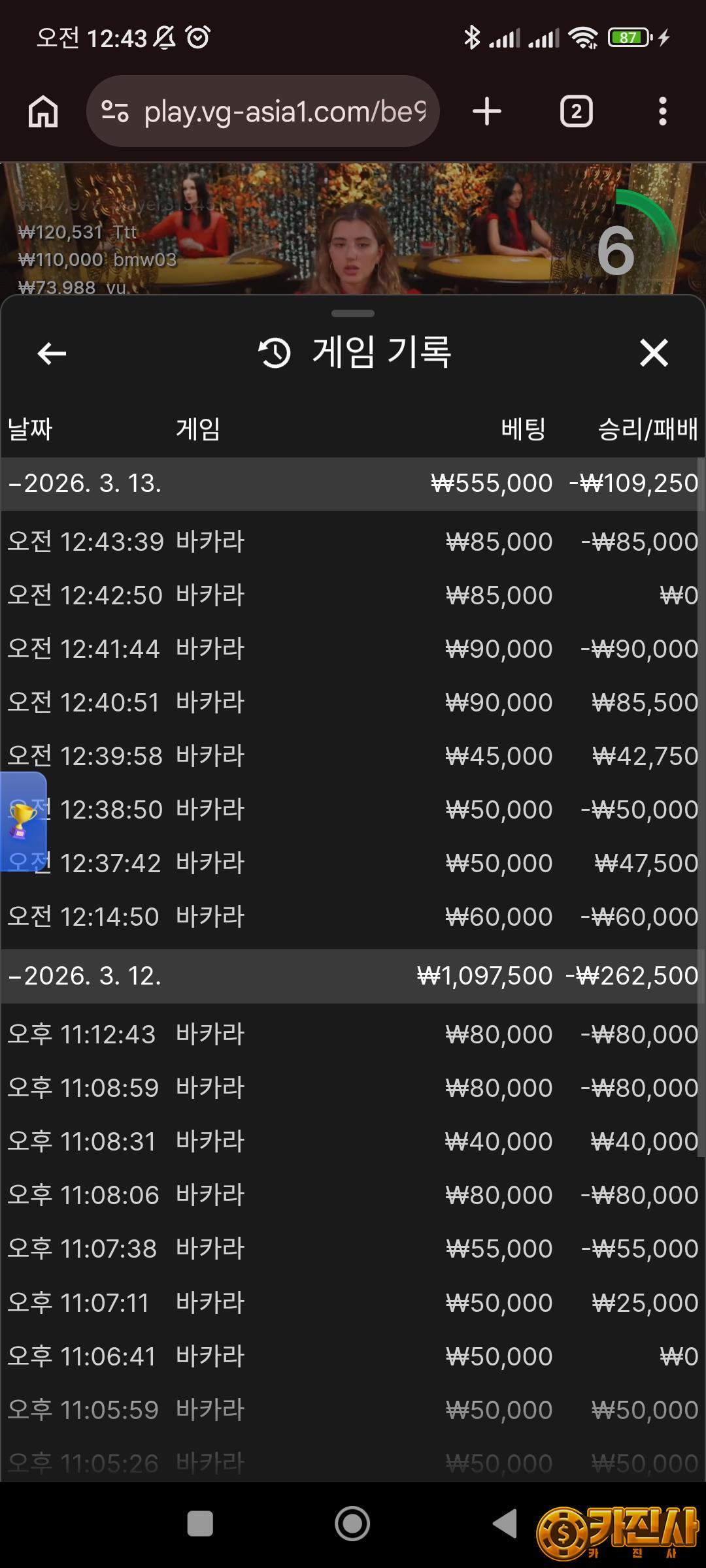Open the 12:14:50 baccarat round details
The width and height of the screenshot is (706, 1568).
click(x=353, y=917)
